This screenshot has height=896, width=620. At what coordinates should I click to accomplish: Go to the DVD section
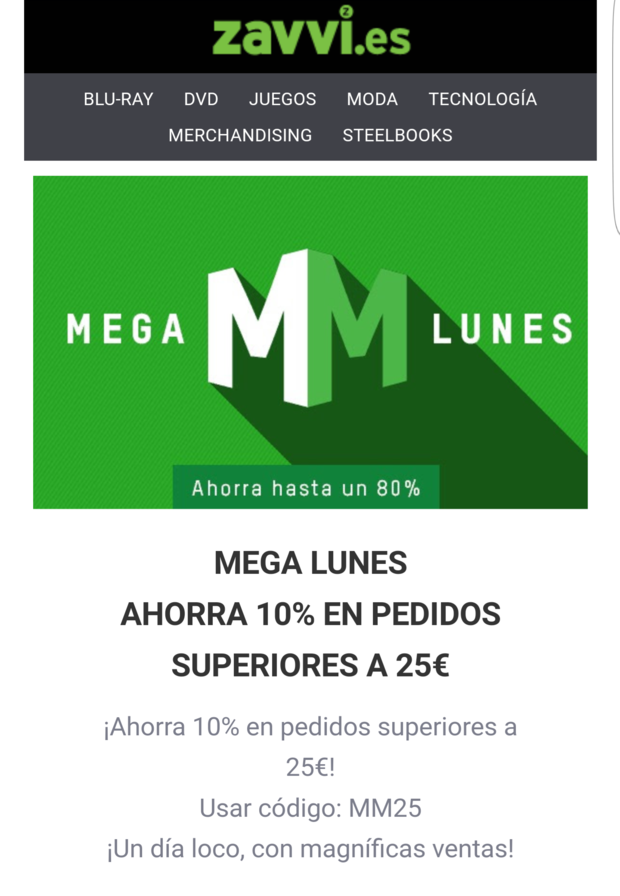(x=201, y=99)
